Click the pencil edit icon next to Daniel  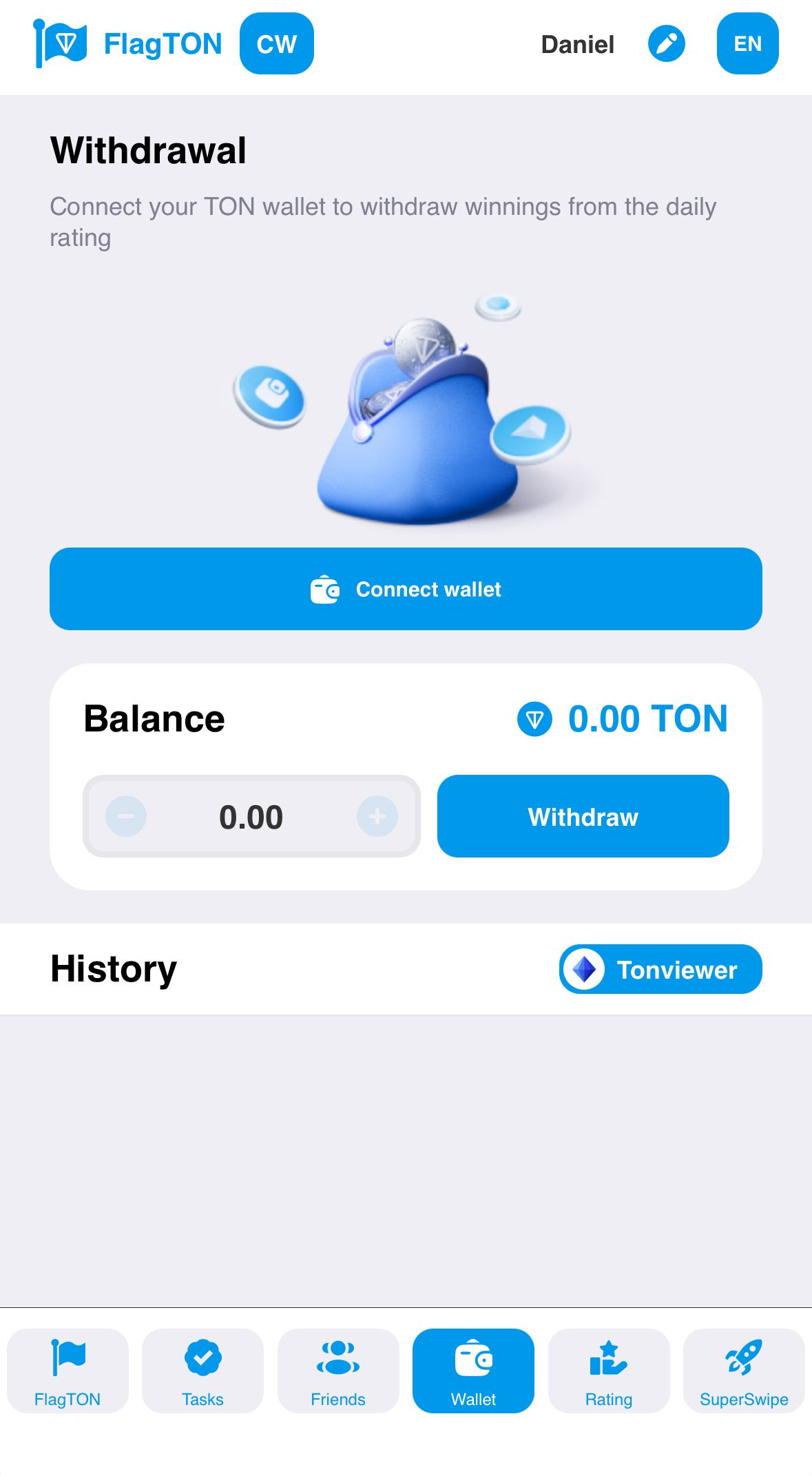(666, 43)
